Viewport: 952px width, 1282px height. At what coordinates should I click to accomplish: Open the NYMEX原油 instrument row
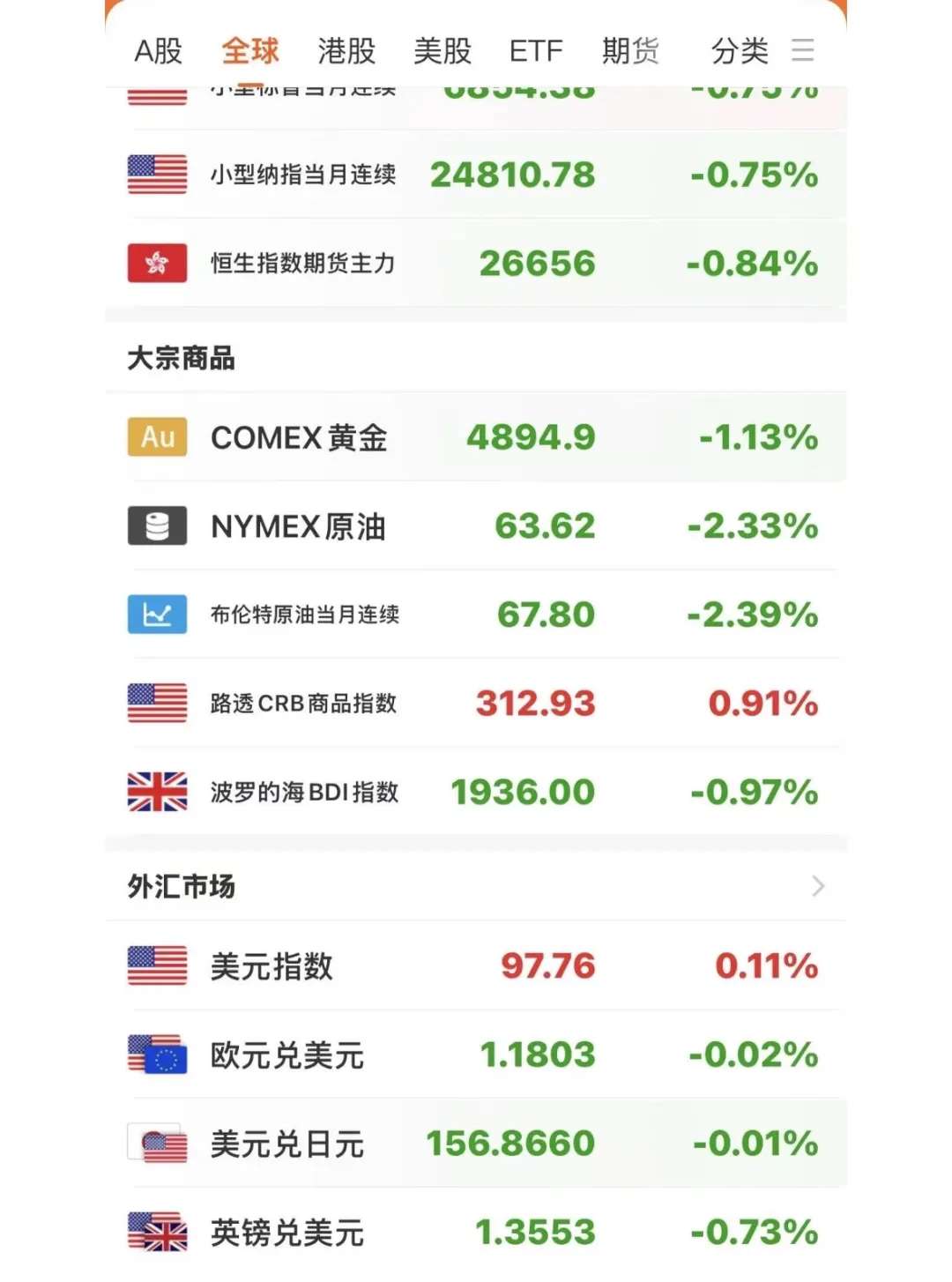click(x=476, y=526)
